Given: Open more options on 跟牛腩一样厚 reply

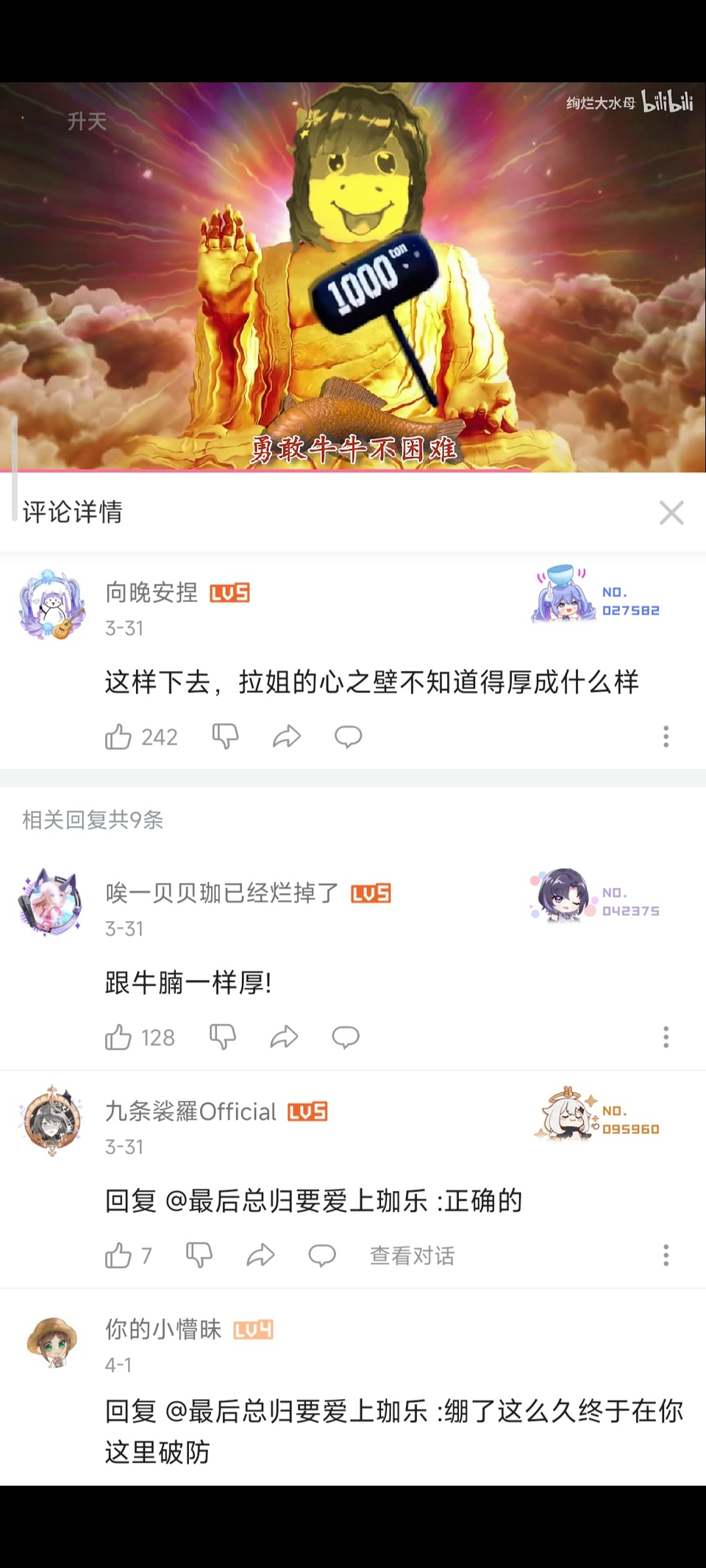Looking at the screenshot, I should [x=666, y=1037].
